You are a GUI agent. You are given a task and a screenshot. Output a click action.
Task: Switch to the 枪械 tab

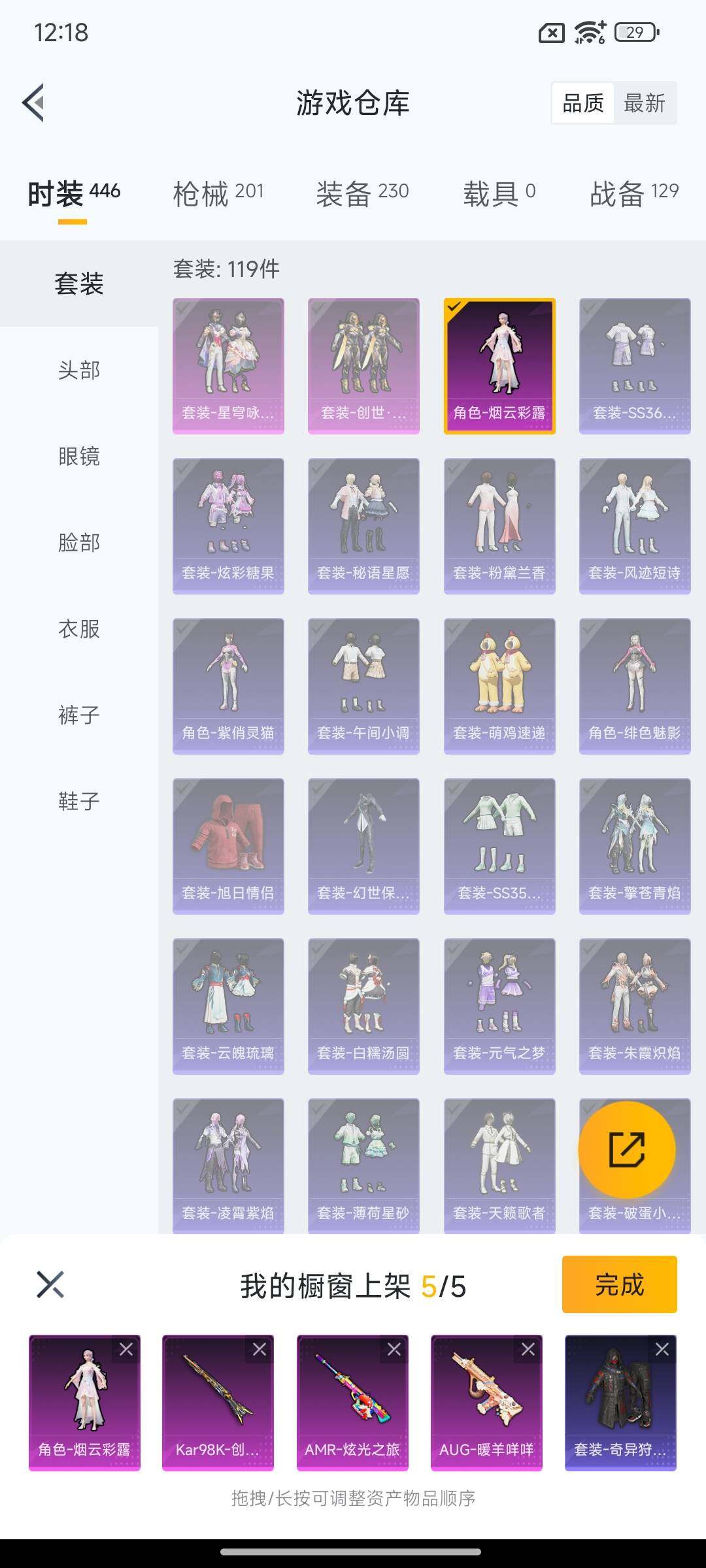[218, 193]
